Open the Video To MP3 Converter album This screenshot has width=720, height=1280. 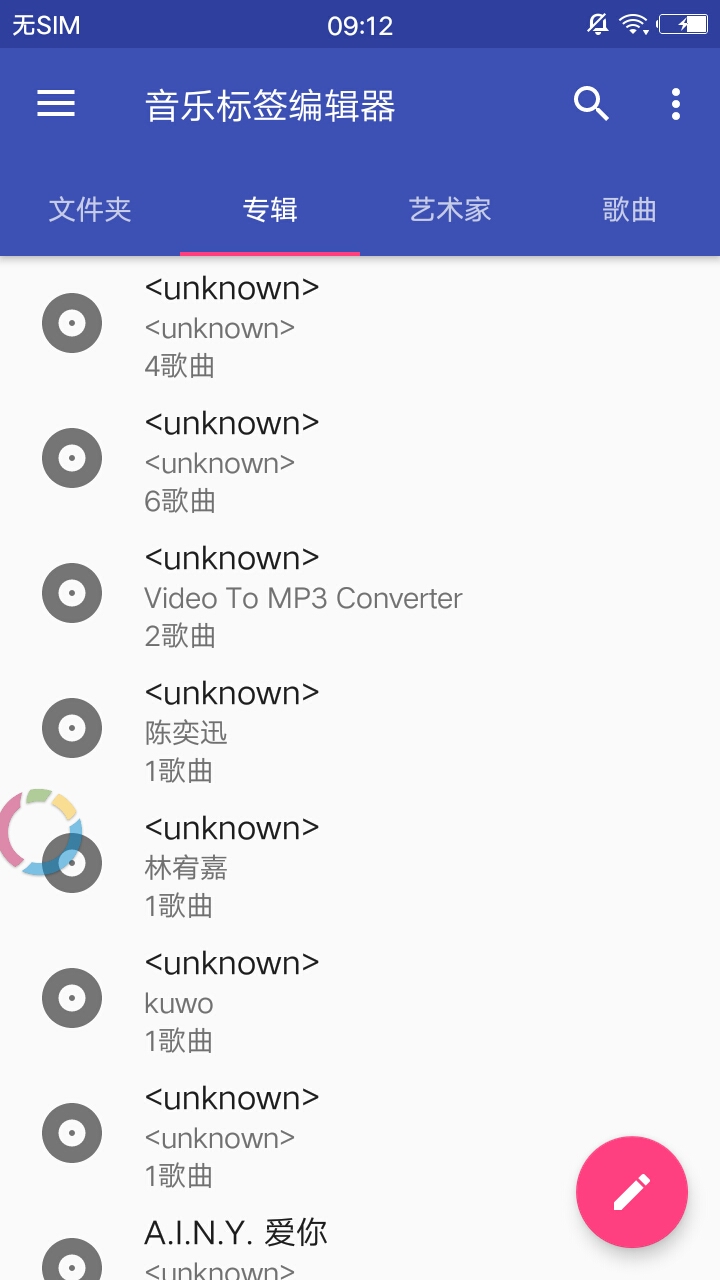(x=360, y=593)
